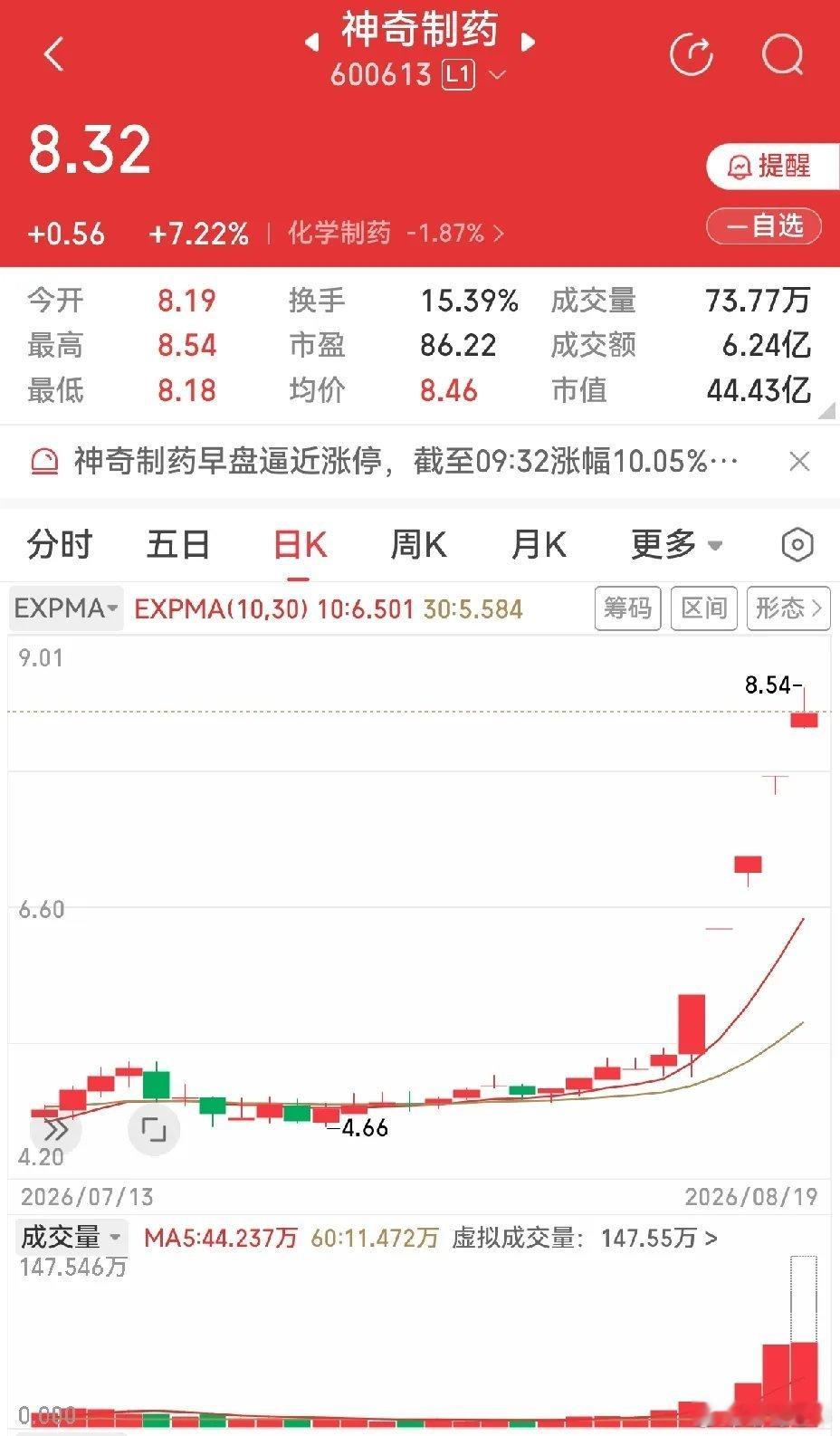
Task: Open chart settings hexagon icon
Action: click(797, 545)
